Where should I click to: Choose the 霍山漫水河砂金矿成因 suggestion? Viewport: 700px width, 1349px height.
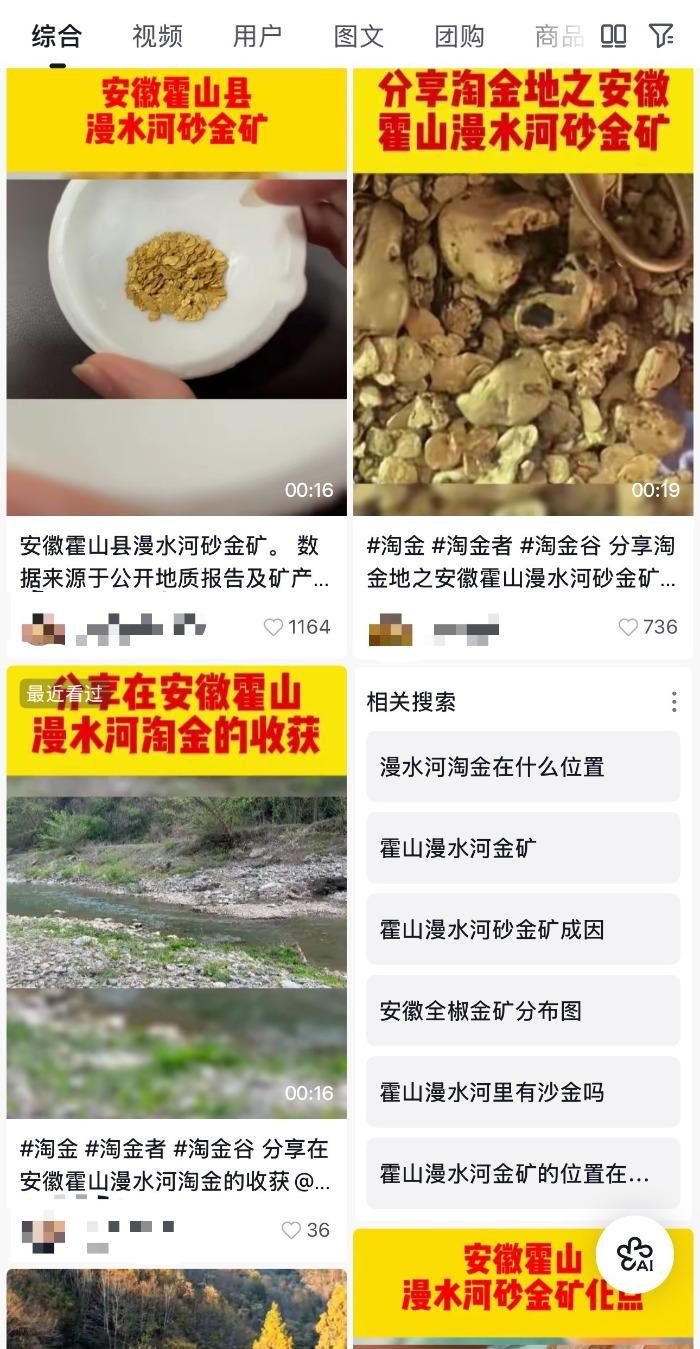(523, 930)
